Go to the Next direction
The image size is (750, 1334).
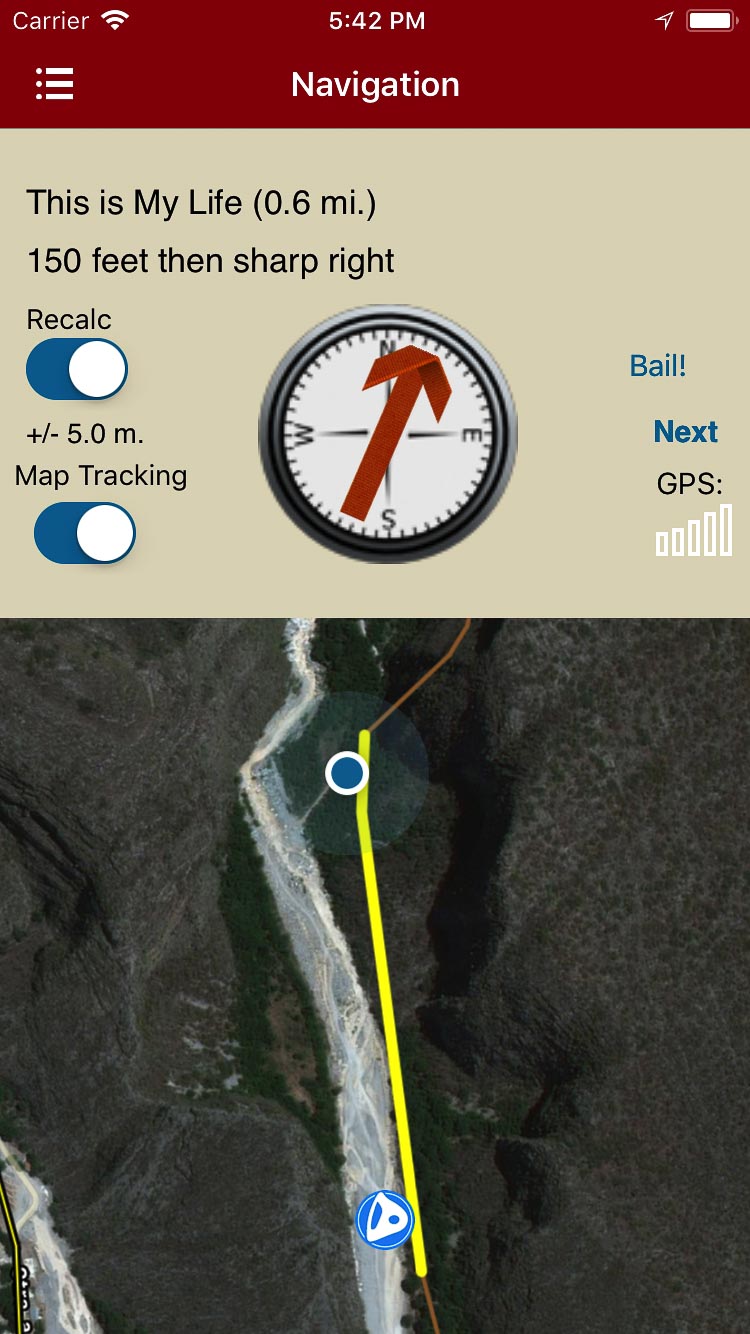point(685,432)
